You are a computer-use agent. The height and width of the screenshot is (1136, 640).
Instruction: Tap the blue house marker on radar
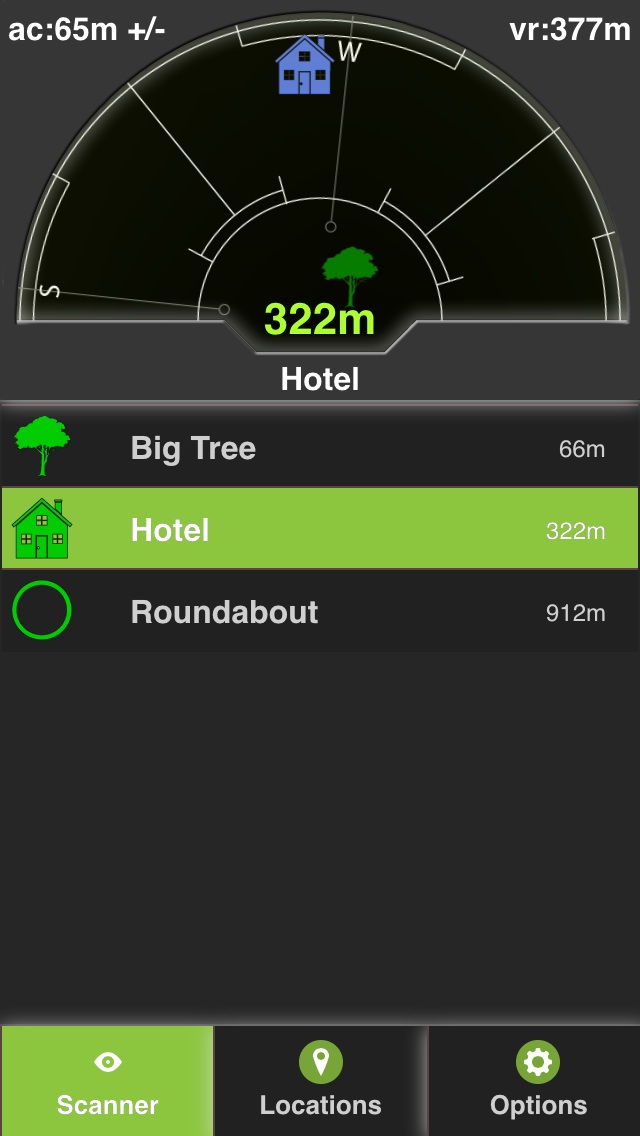coord(304,65)
